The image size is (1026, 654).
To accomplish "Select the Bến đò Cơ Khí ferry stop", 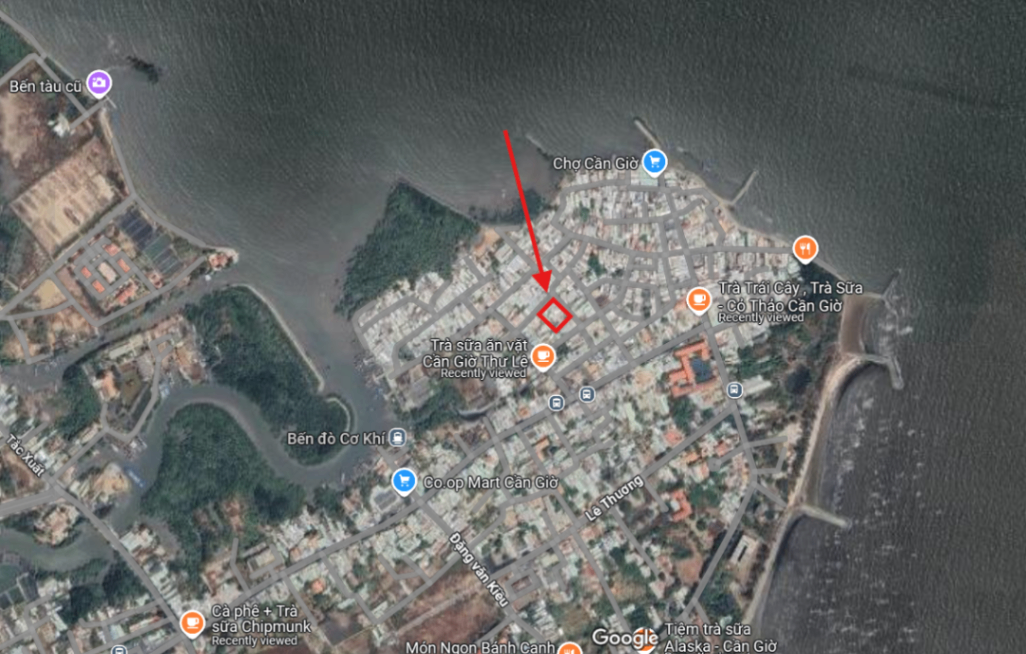I will click(398, 437).
